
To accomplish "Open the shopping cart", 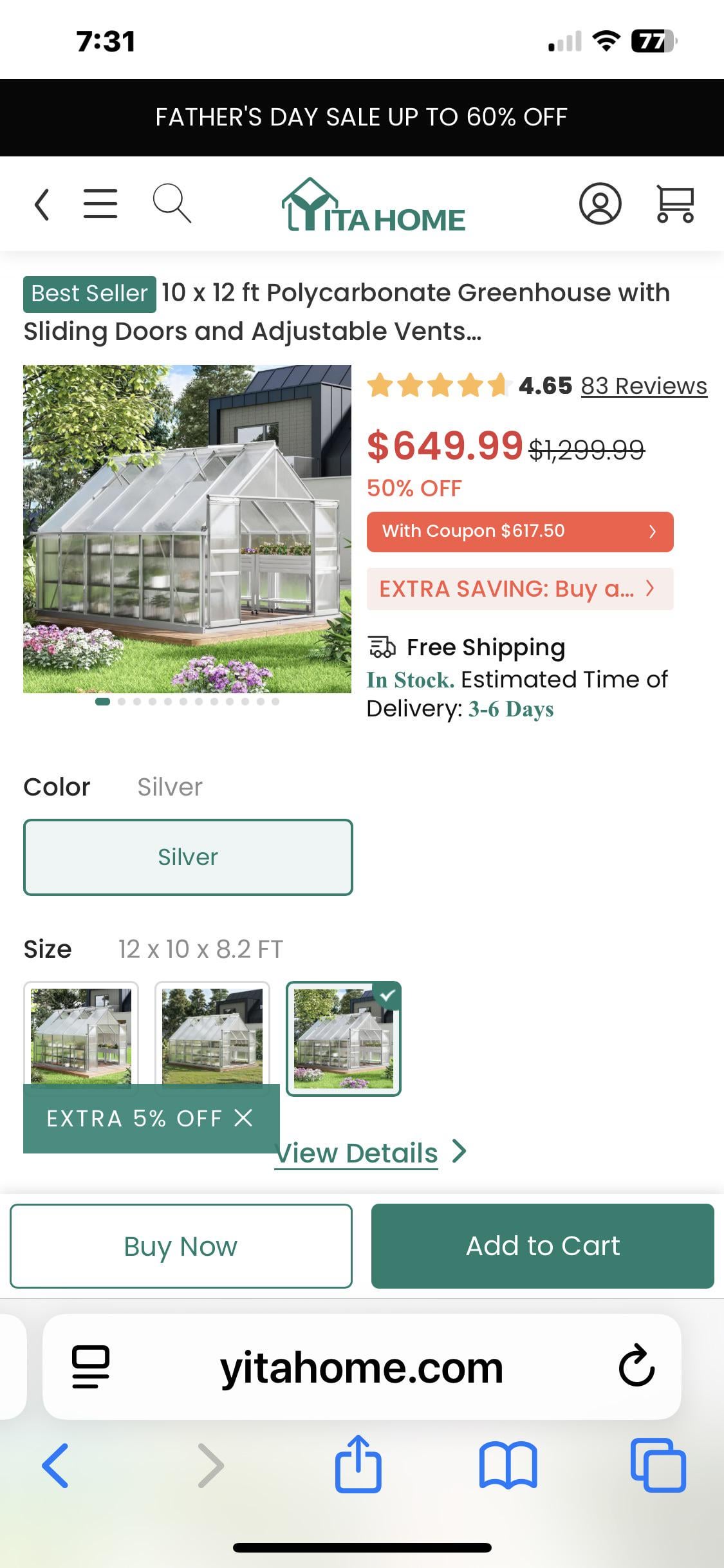I will pos(674,204).
